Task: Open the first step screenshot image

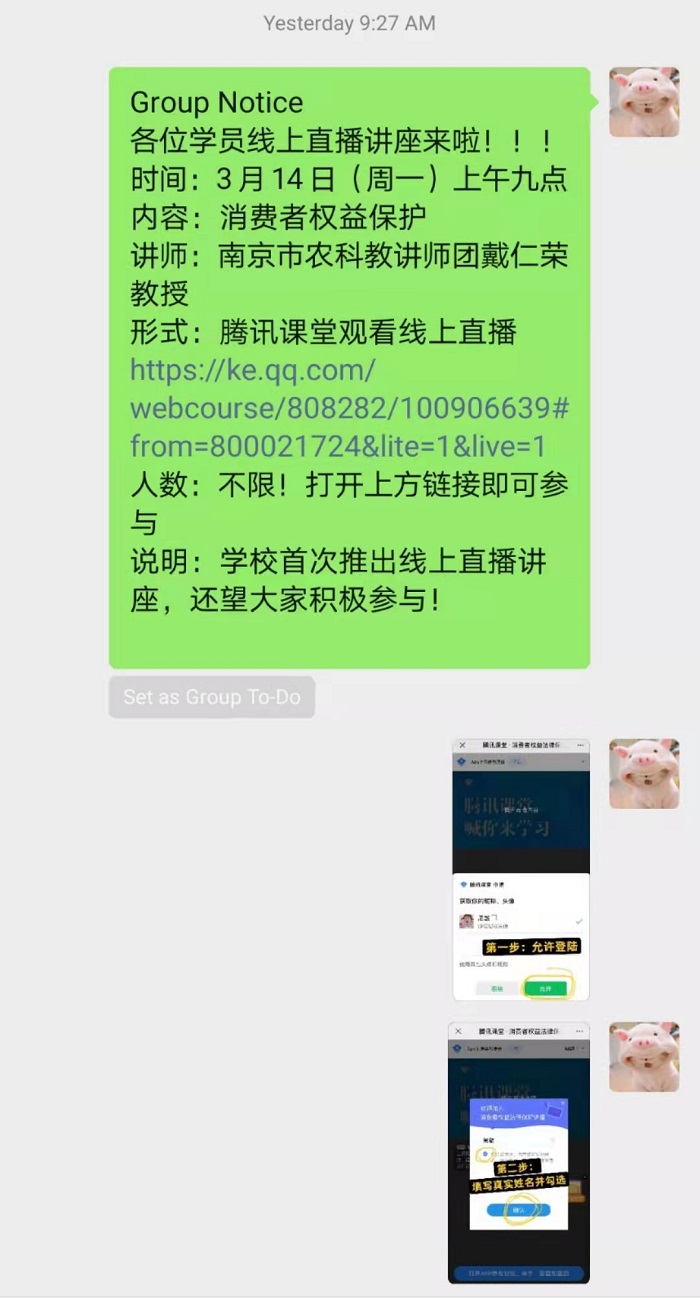Action: 520,870
